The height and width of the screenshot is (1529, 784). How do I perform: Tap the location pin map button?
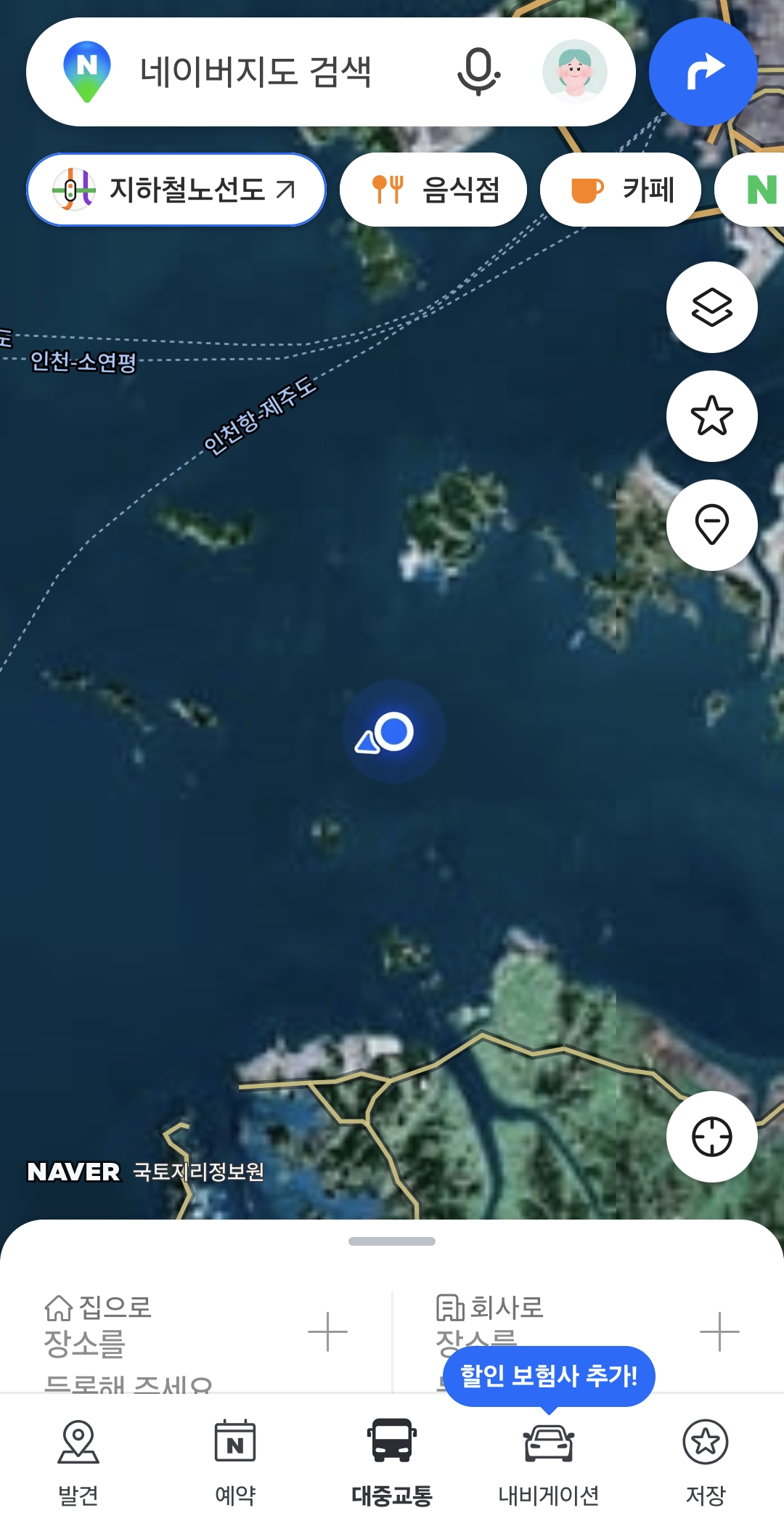point(712,525)
